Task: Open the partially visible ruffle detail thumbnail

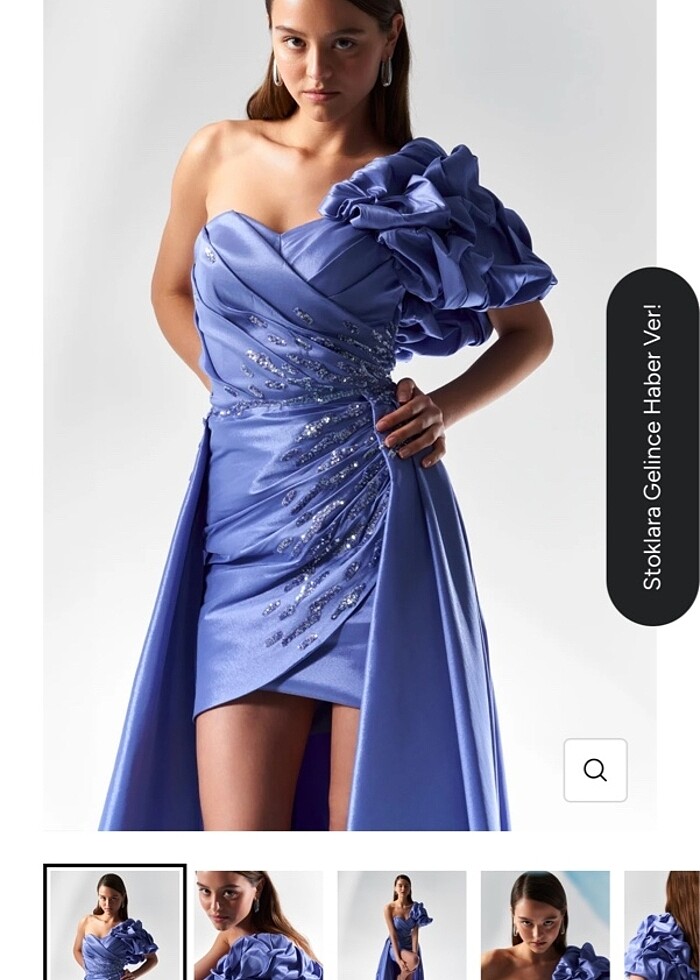Action: pyautogui.click(x=662, y=925)
